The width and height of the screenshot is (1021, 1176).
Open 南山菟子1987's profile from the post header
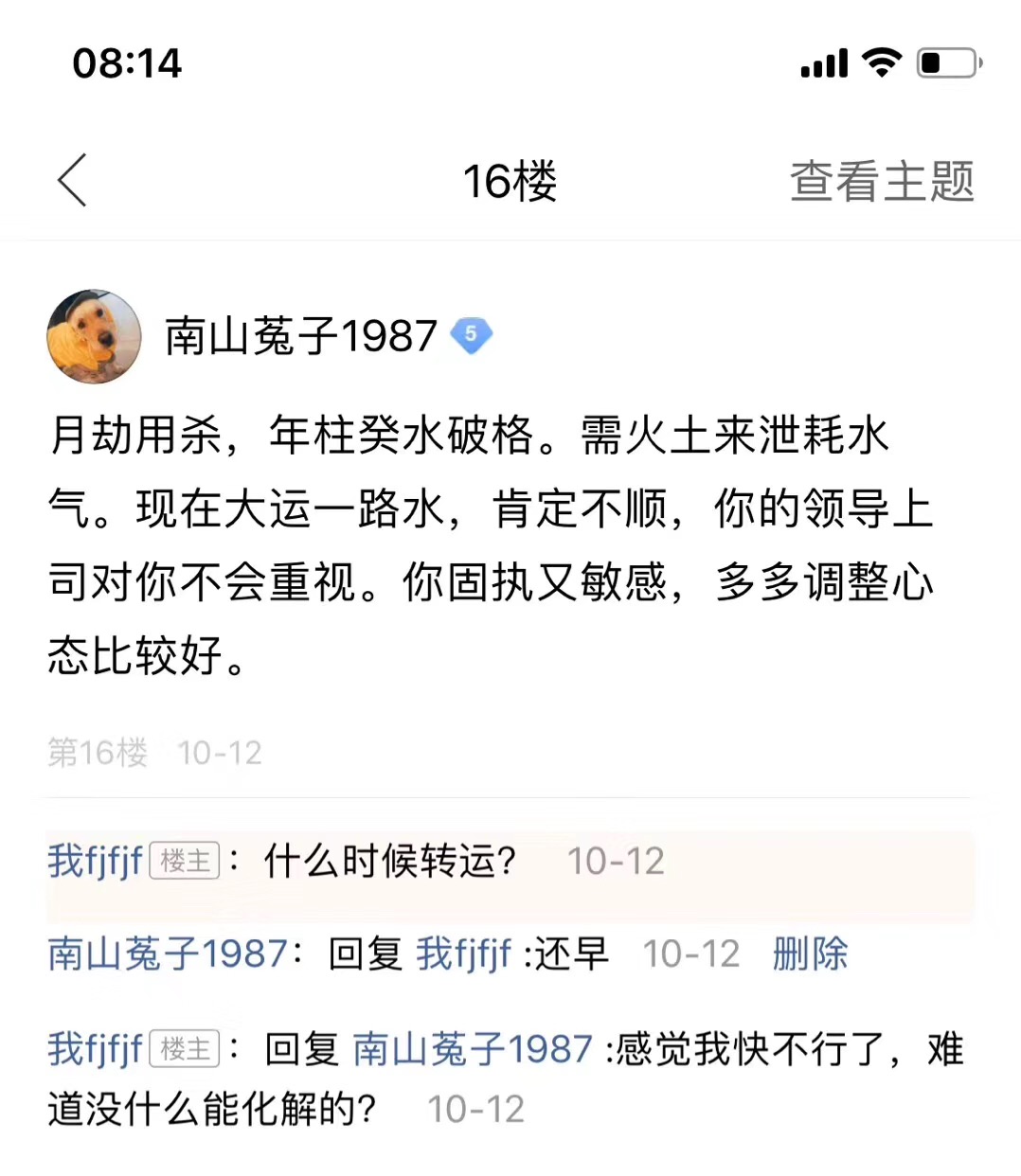(x=300, y=336)
